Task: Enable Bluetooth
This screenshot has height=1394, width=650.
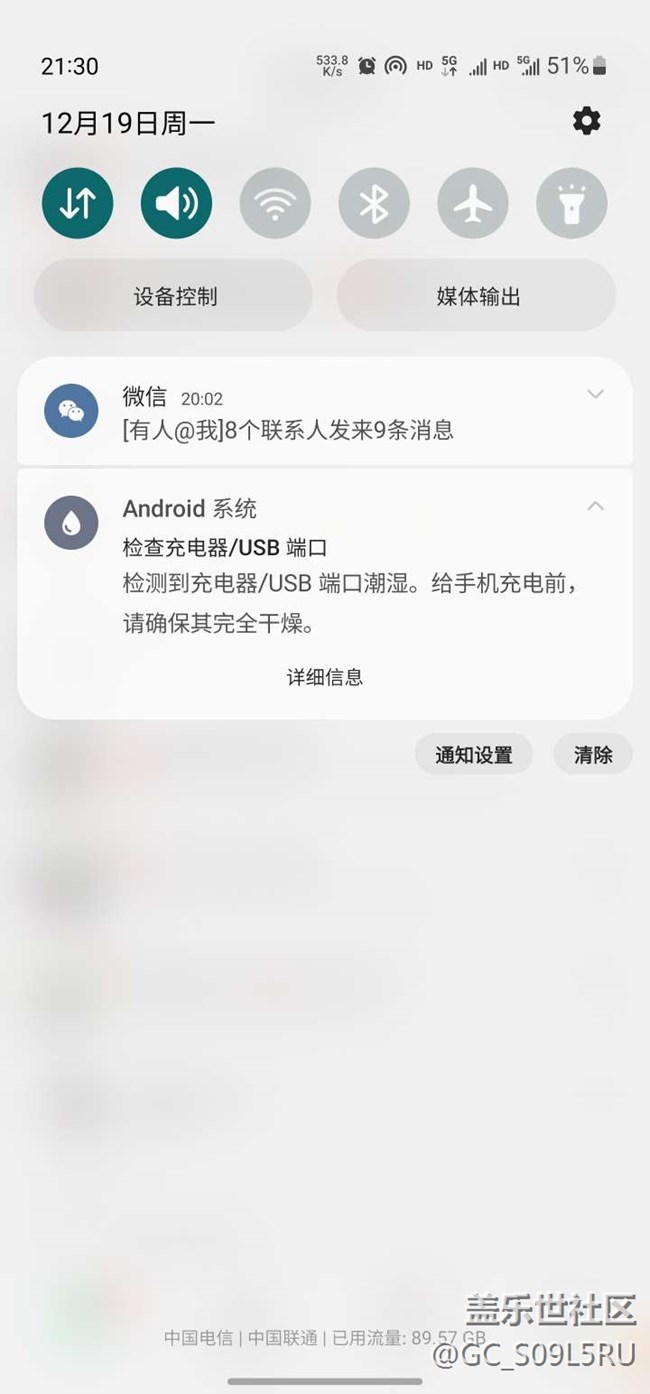Action: (x=374, y=203)
